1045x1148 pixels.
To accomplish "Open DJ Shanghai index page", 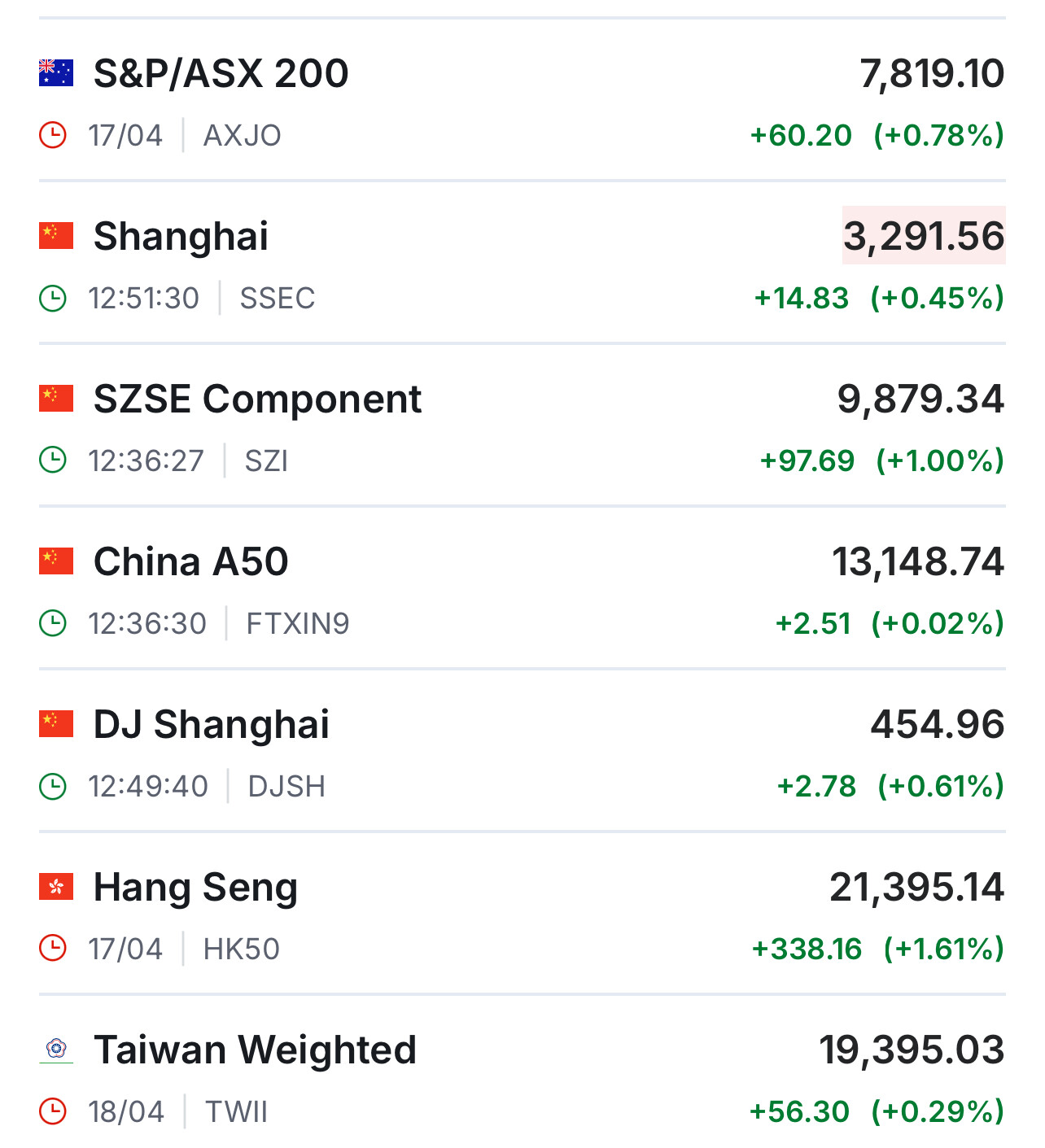I will [212, 725].
